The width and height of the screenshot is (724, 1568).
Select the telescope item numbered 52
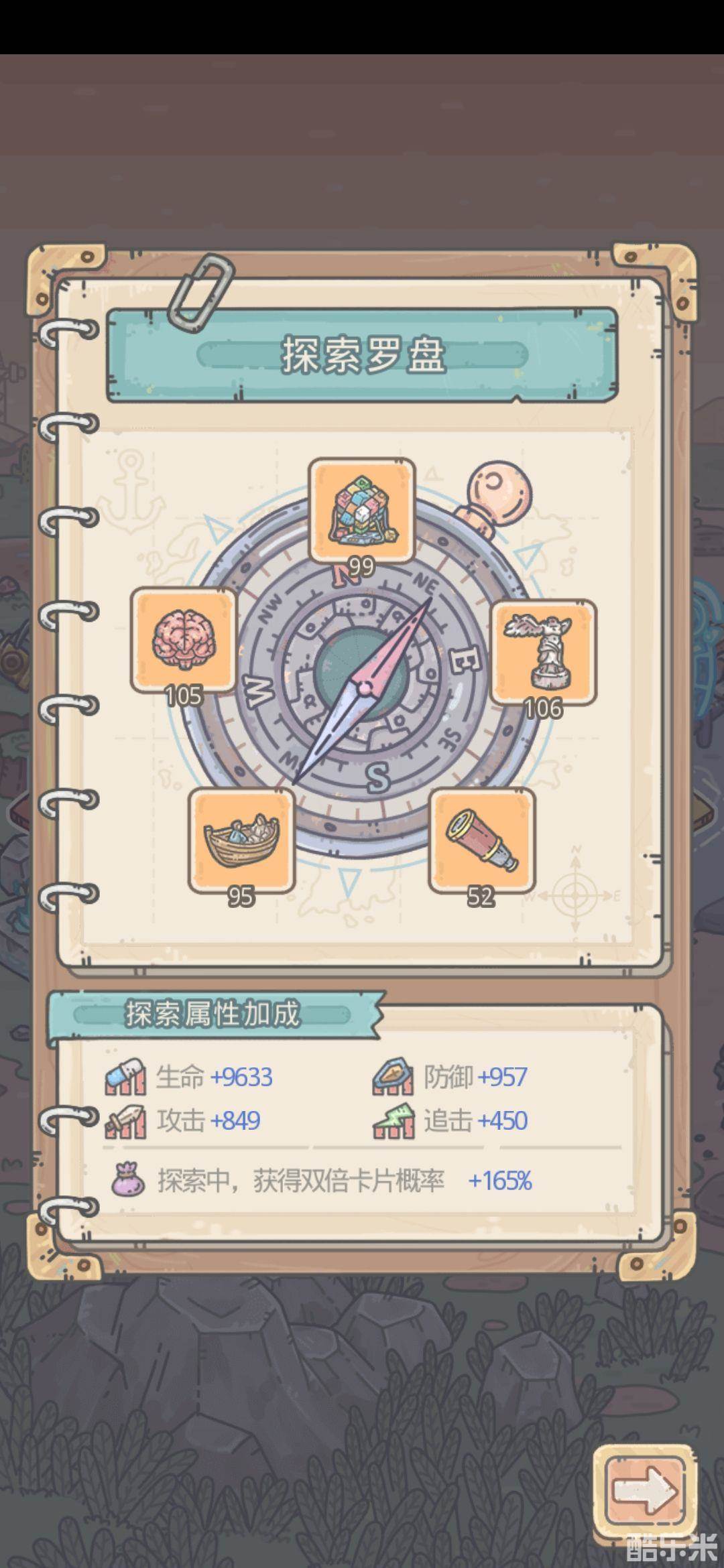pos(481,840)
